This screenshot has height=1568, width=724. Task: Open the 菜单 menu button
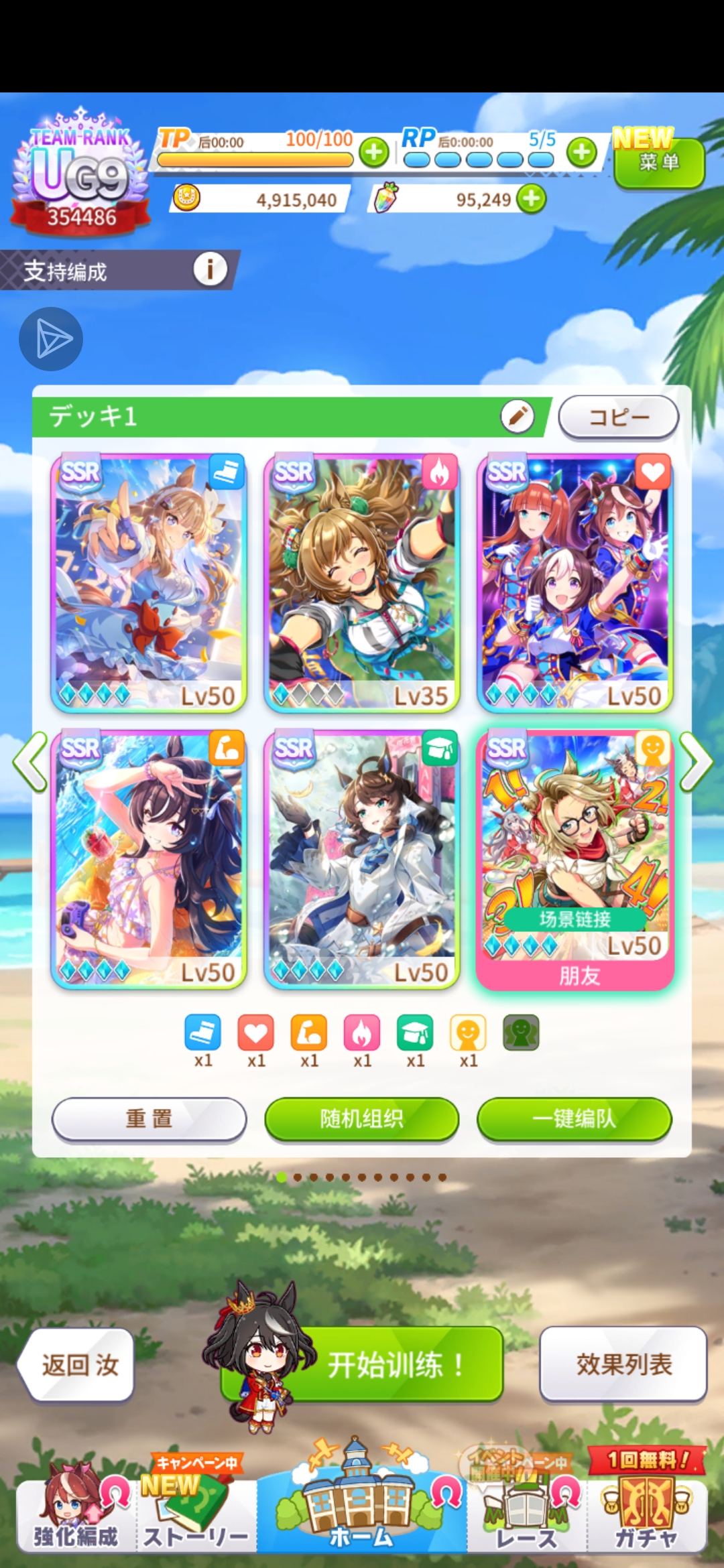[x=659, y=163]
